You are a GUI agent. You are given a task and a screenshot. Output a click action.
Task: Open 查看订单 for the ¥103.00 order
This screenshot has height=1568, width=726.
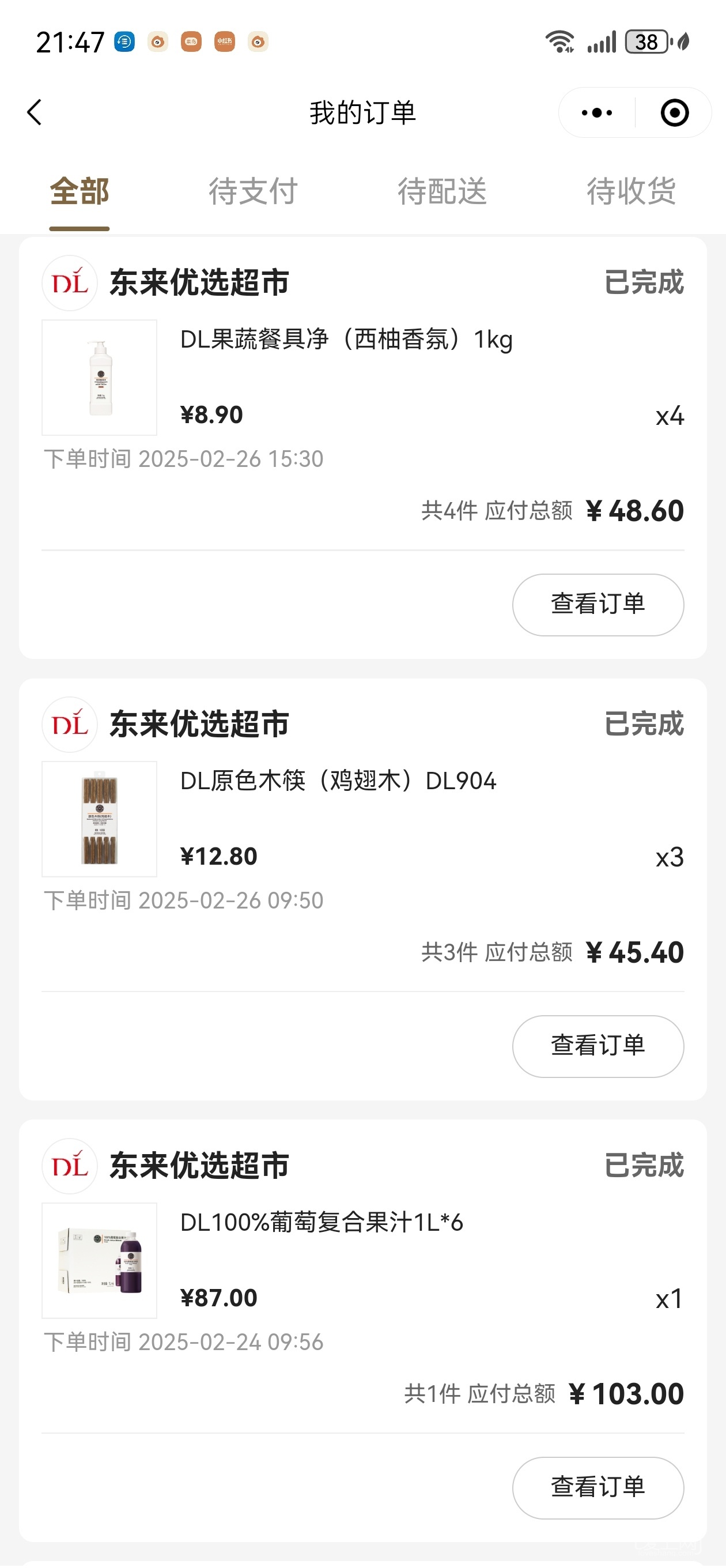pyautogui.click(x=598, y=1487)
